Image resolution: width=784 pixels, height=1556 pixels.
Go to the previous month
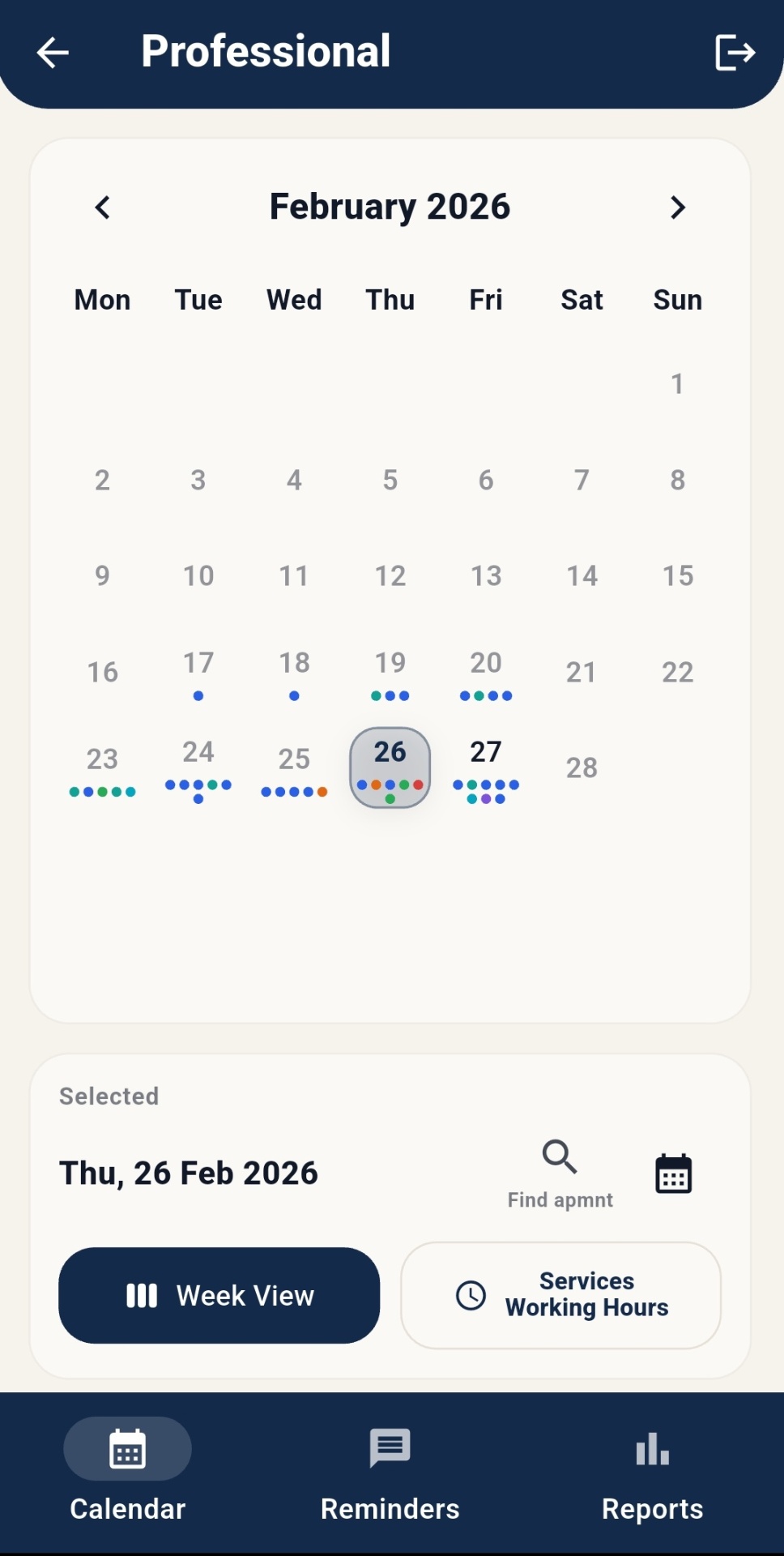103,207
